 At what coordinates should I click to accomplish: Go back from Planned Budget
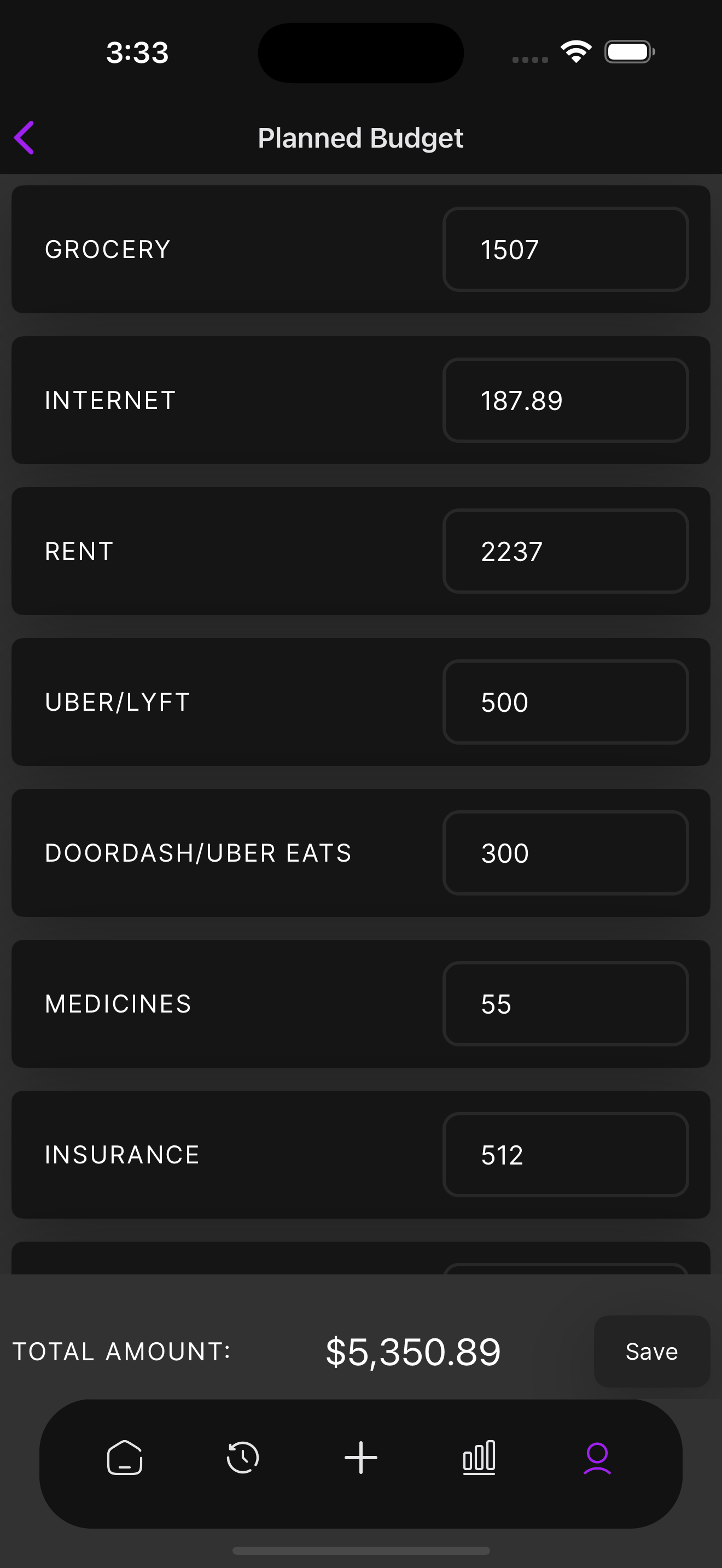pos(25,138)
